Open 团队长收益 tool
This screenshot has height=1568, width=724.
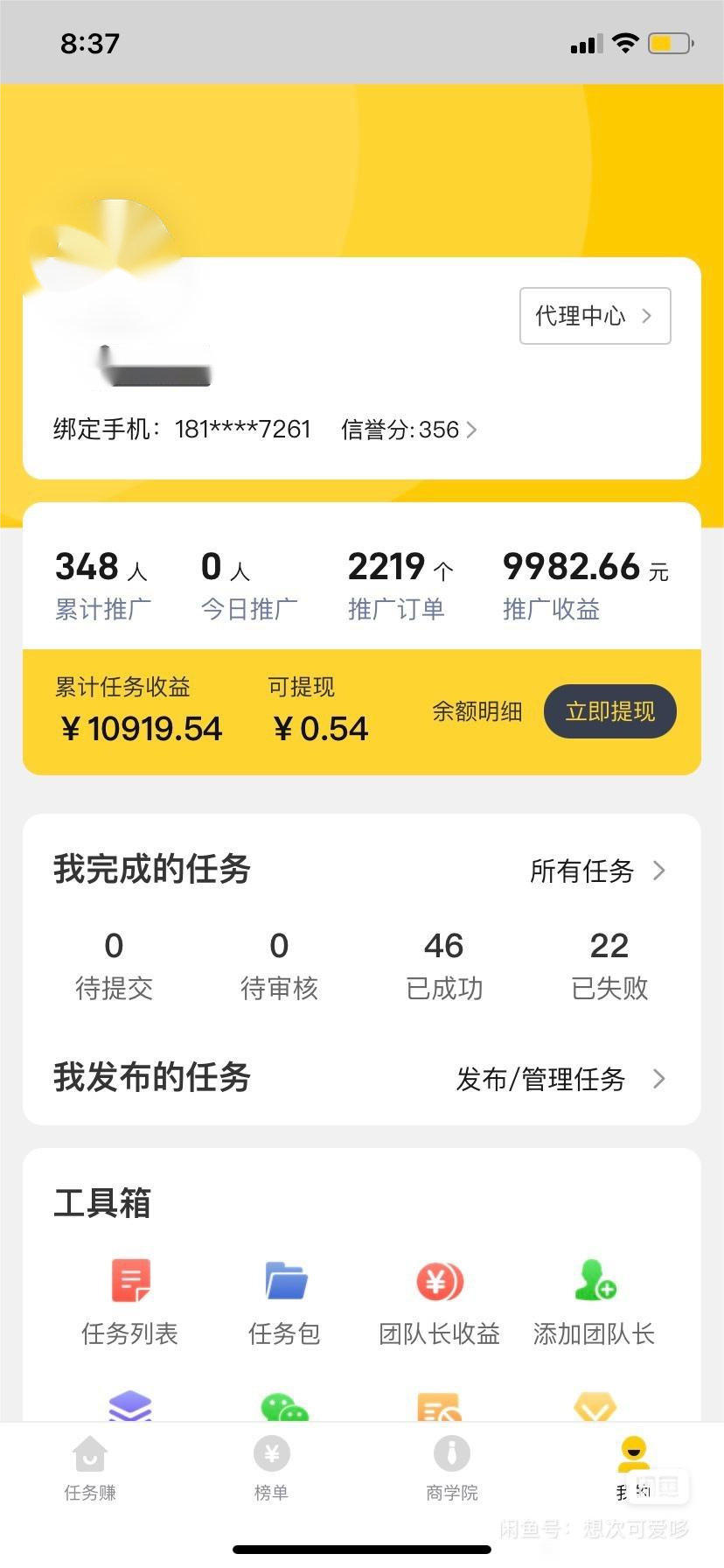(x=439, y=1301)
